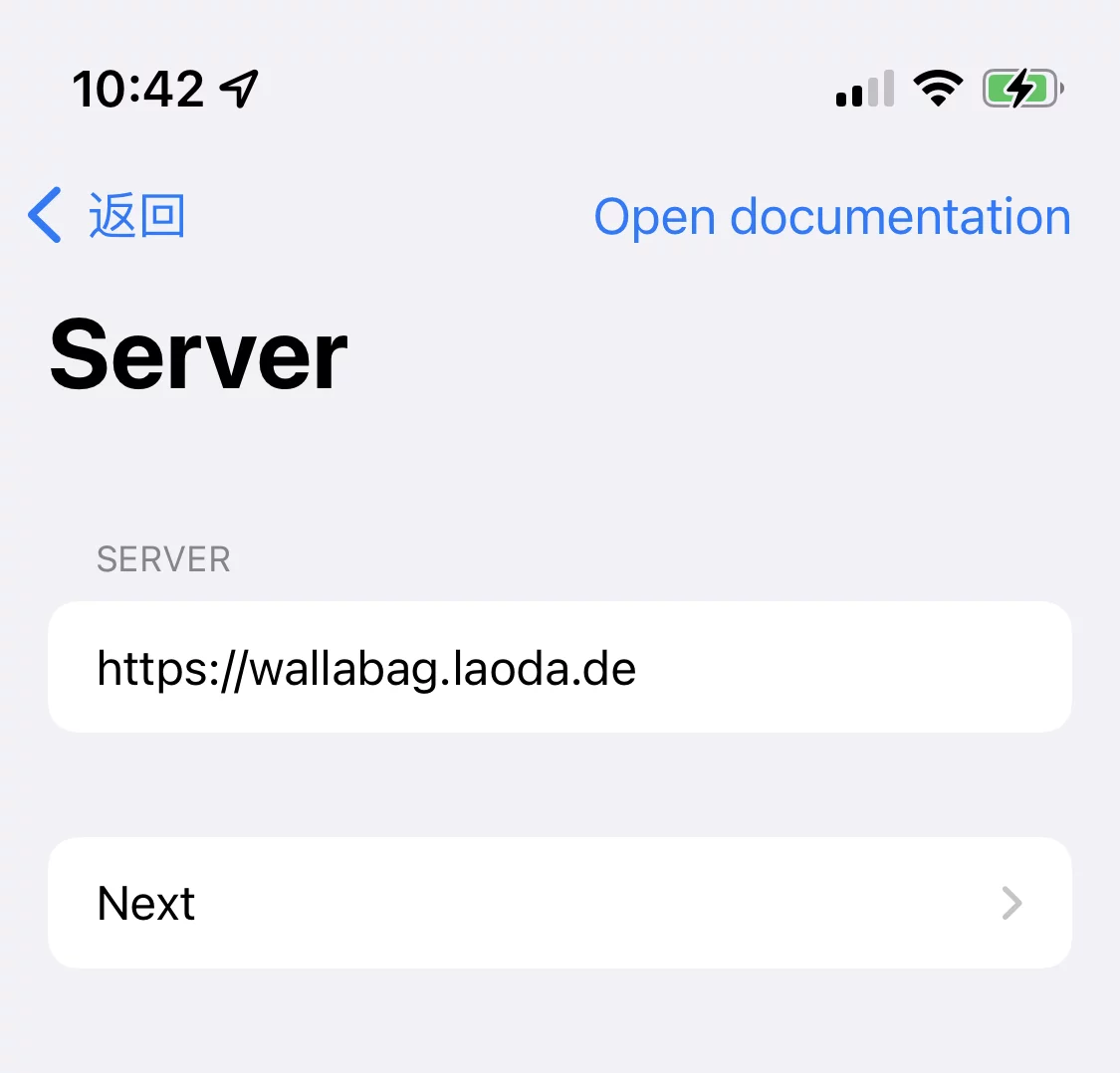Image resolution: width=1120 pixels, height=1073 pixels.
Task: Open documentation link
Action: pos(831,217)
